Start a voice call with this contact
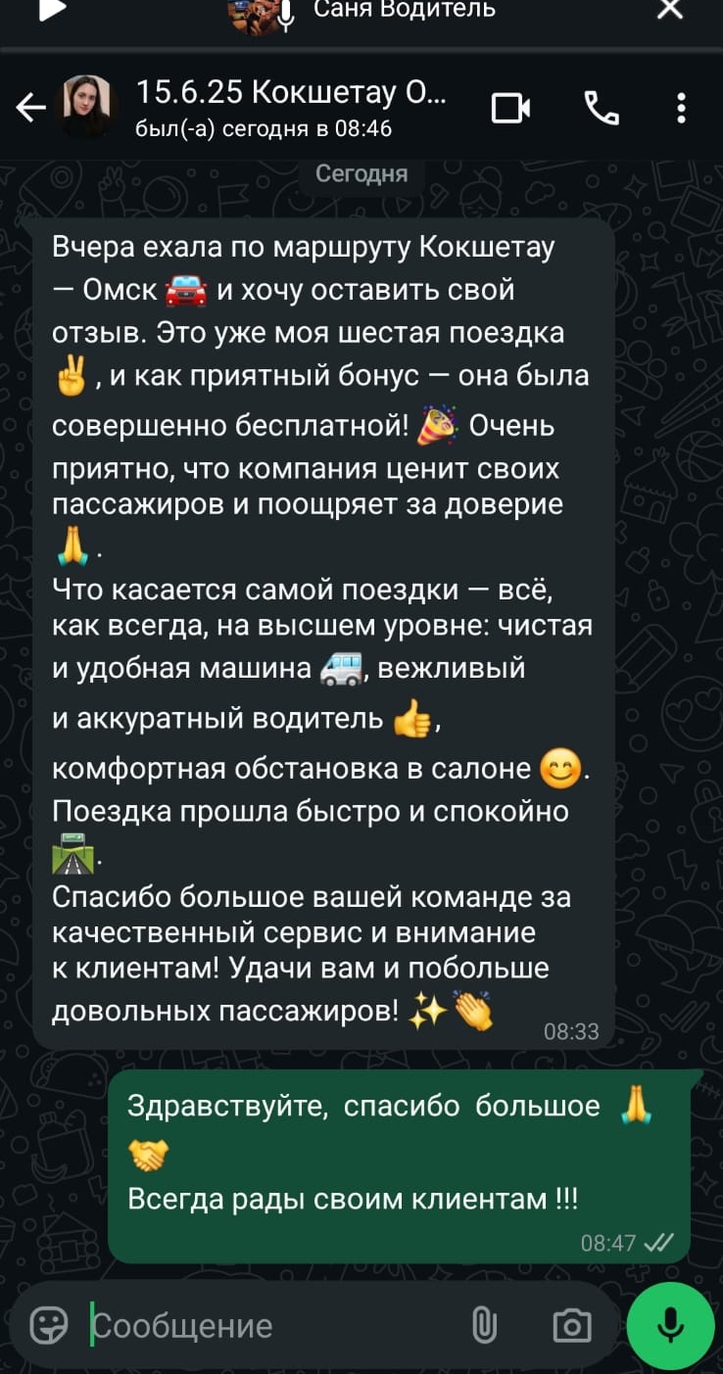This screenshot has height=1374, width=723. pyautogui.click(x=601, y=108)
